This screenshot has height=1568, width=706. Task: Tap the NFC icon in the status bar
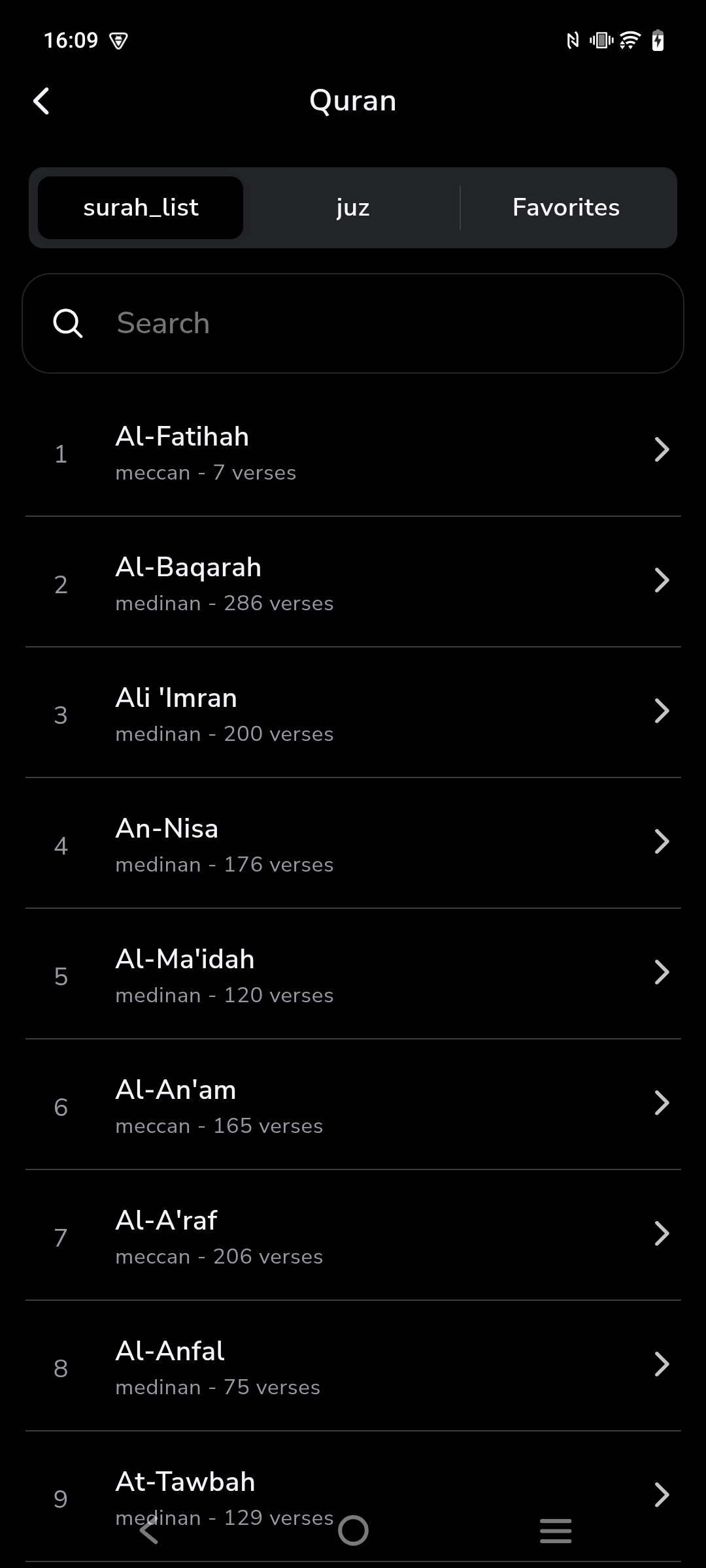(x=572, y=41)
